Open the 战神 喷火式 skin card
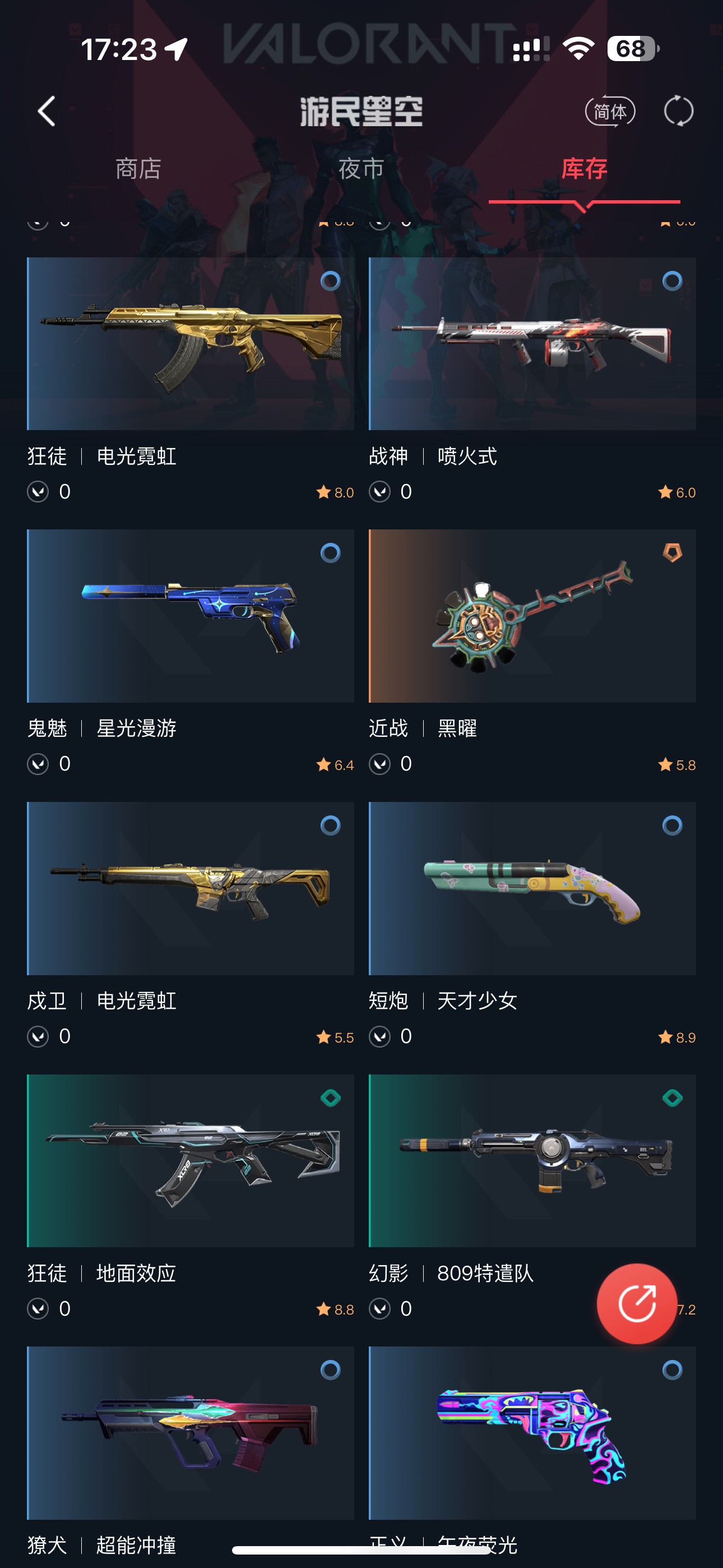Image resolution: width=723 pixels, height=1568 pixels. click(x=532, y=344)
